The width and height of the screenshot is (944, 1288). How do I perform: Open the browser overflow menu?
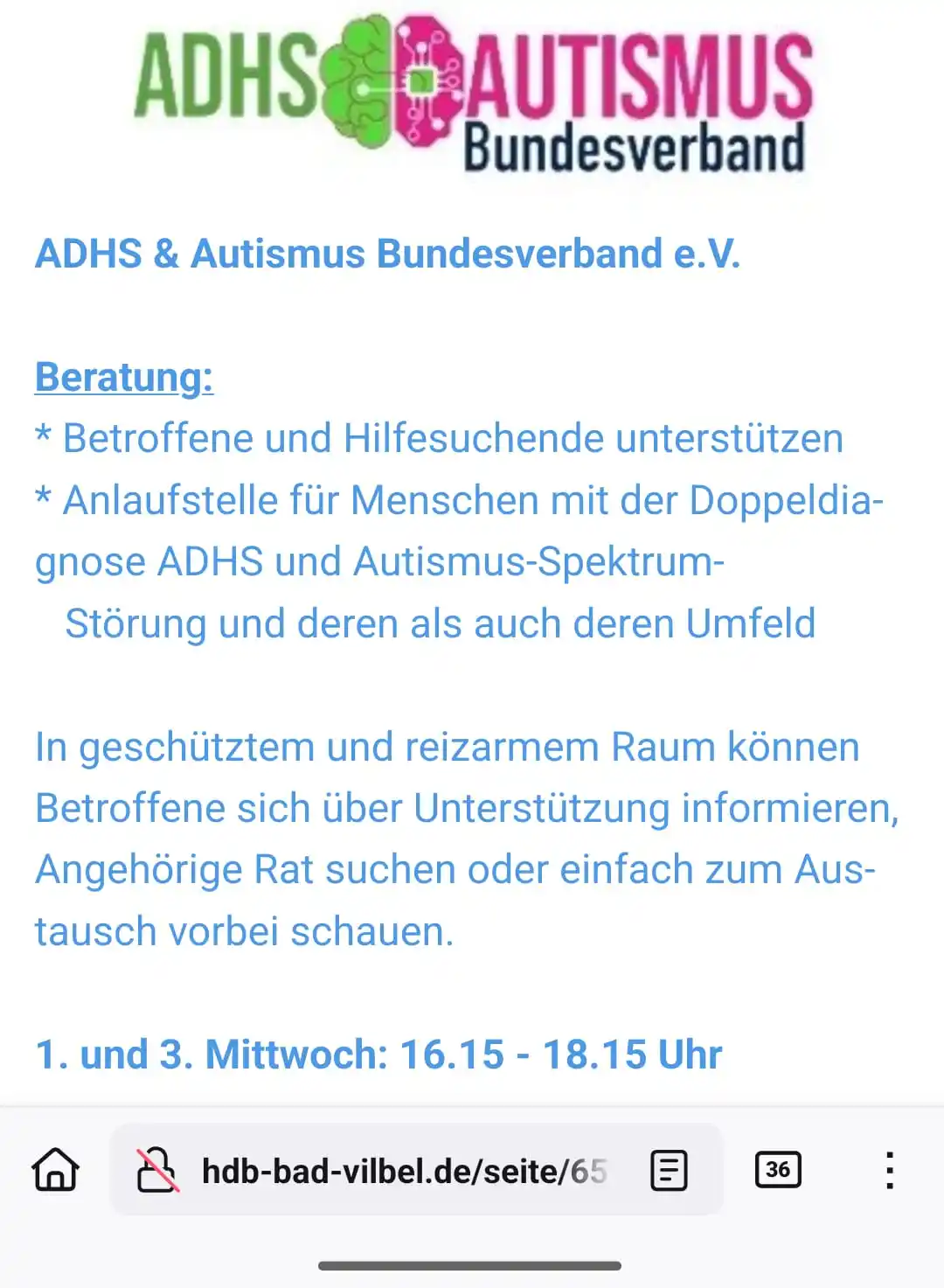[x=889, y=1170]
